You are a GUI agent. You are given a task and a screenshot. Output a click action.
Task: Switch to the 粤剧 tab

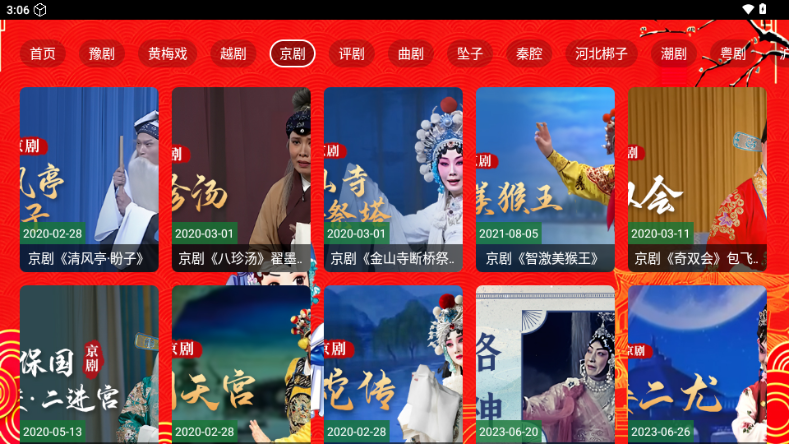[x=732, y=53]
